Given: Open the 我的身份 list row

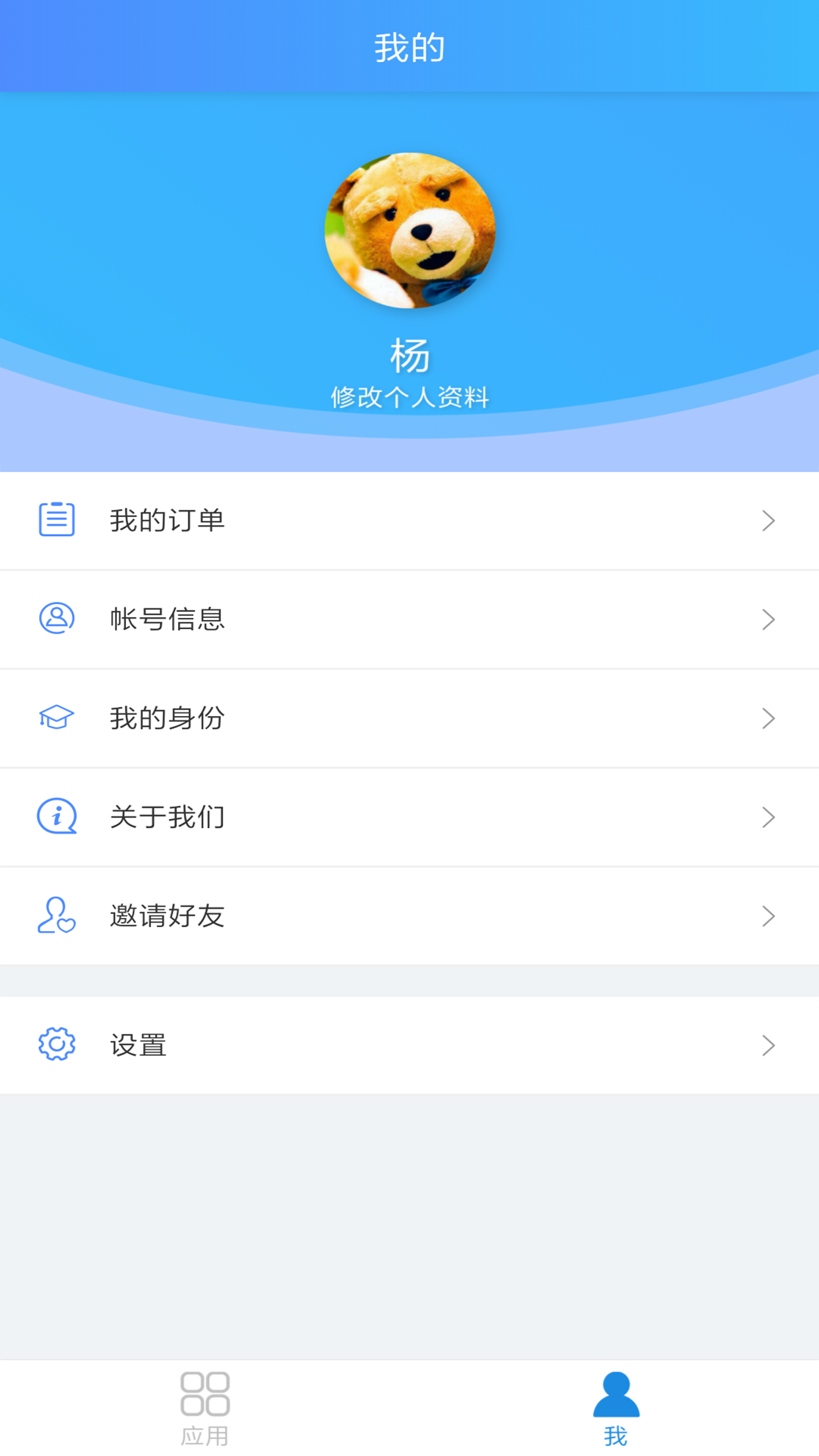Looking at the screenshot, I should (409, 718).
